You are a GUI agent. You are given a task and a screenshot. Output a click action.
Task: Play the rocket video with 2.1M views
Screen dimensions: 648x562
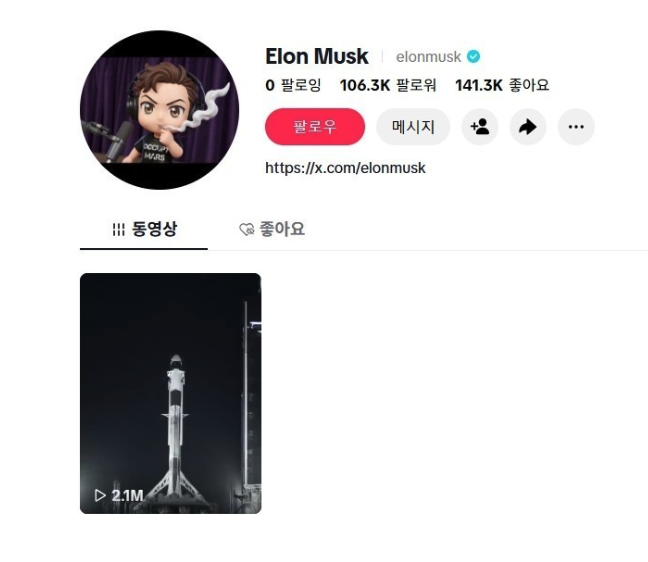pyautogui.click(x=170, y=393)
